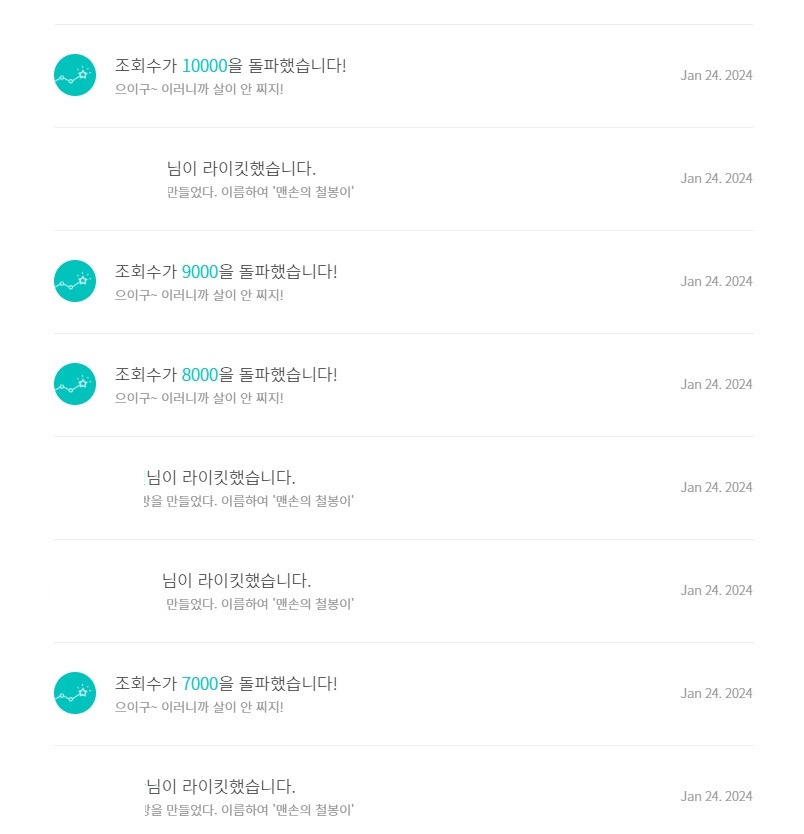Click the subtitle under the 9000 views milestone

click(x=199, y=295)
